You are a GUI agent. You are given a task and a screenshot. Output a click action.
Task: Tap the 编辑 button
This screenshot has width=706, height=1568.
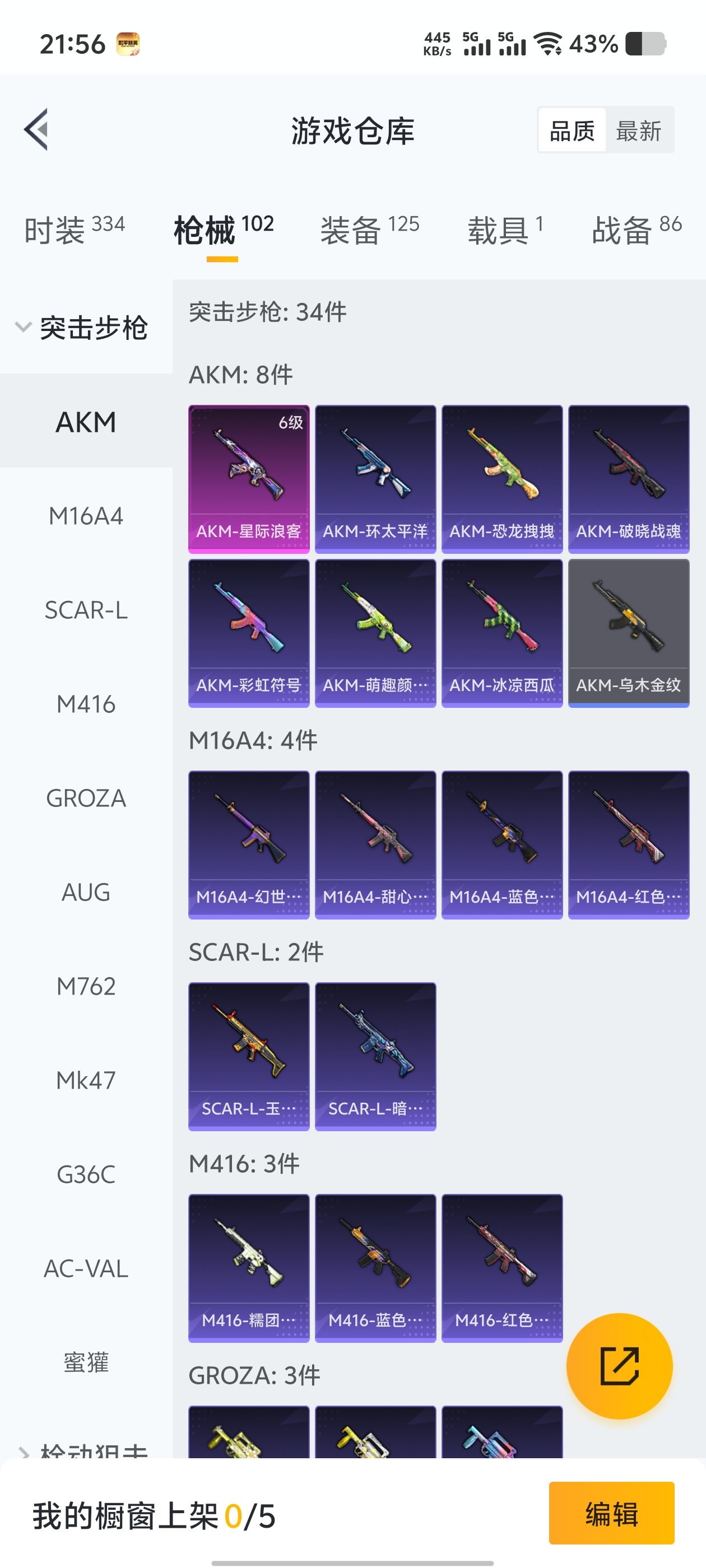[x=611, y=1513]
